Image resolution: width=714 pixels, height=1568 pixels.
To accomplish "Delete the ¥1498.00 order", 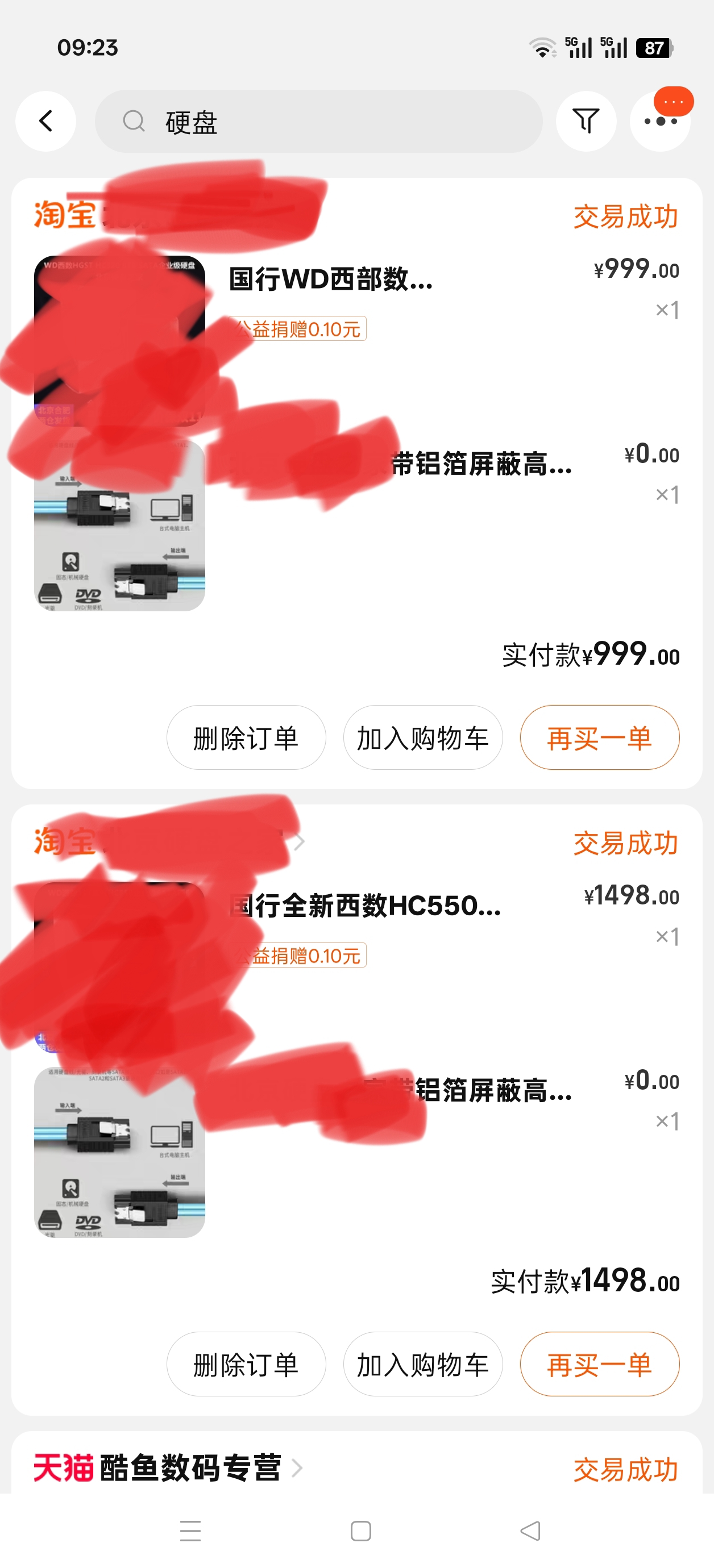I will pyautogui.click(x=246, y=1363).
